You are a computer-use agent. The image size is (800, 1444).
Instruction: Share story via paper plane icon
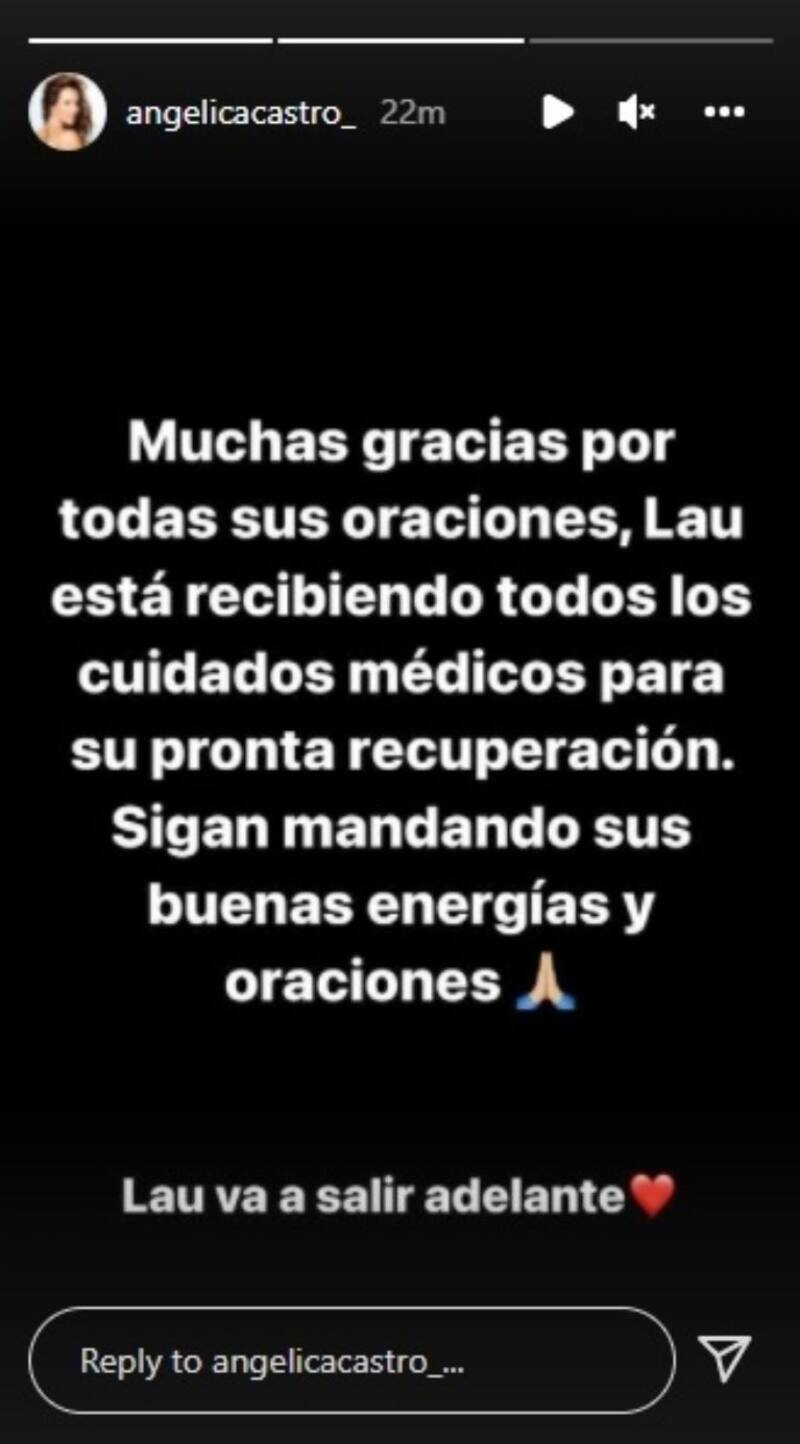725,1358
